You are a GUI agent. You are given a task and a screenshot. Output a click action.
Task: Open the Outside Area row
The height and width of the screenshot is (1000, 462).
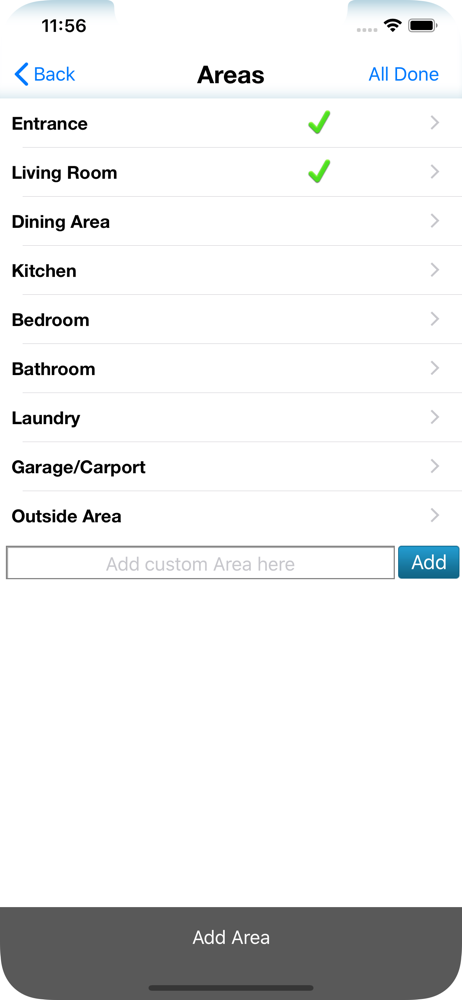[231, 516]
